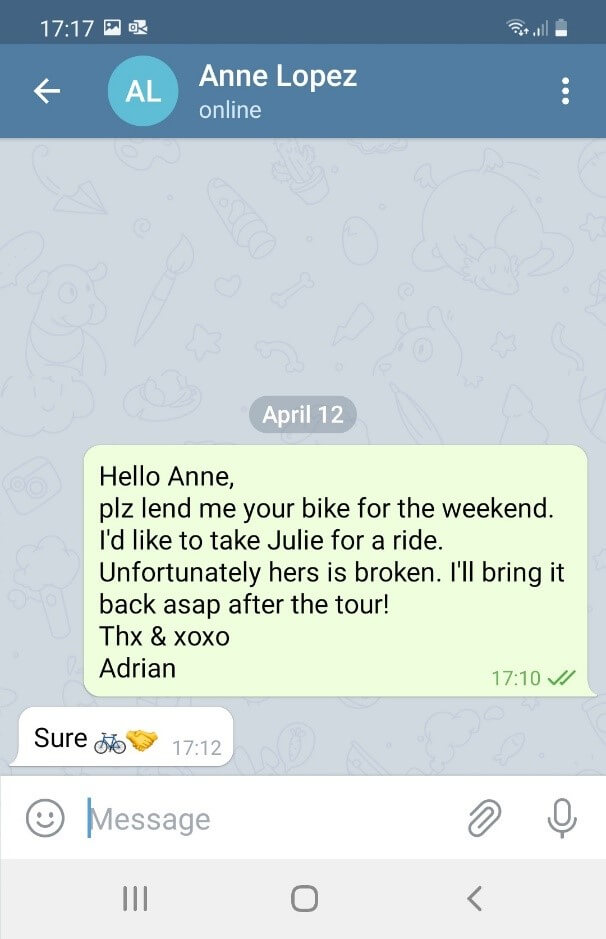This screenshot has height=939, width=606.
Task: Open the three-dot overflow menu
Action: click(x=565, y=91)
